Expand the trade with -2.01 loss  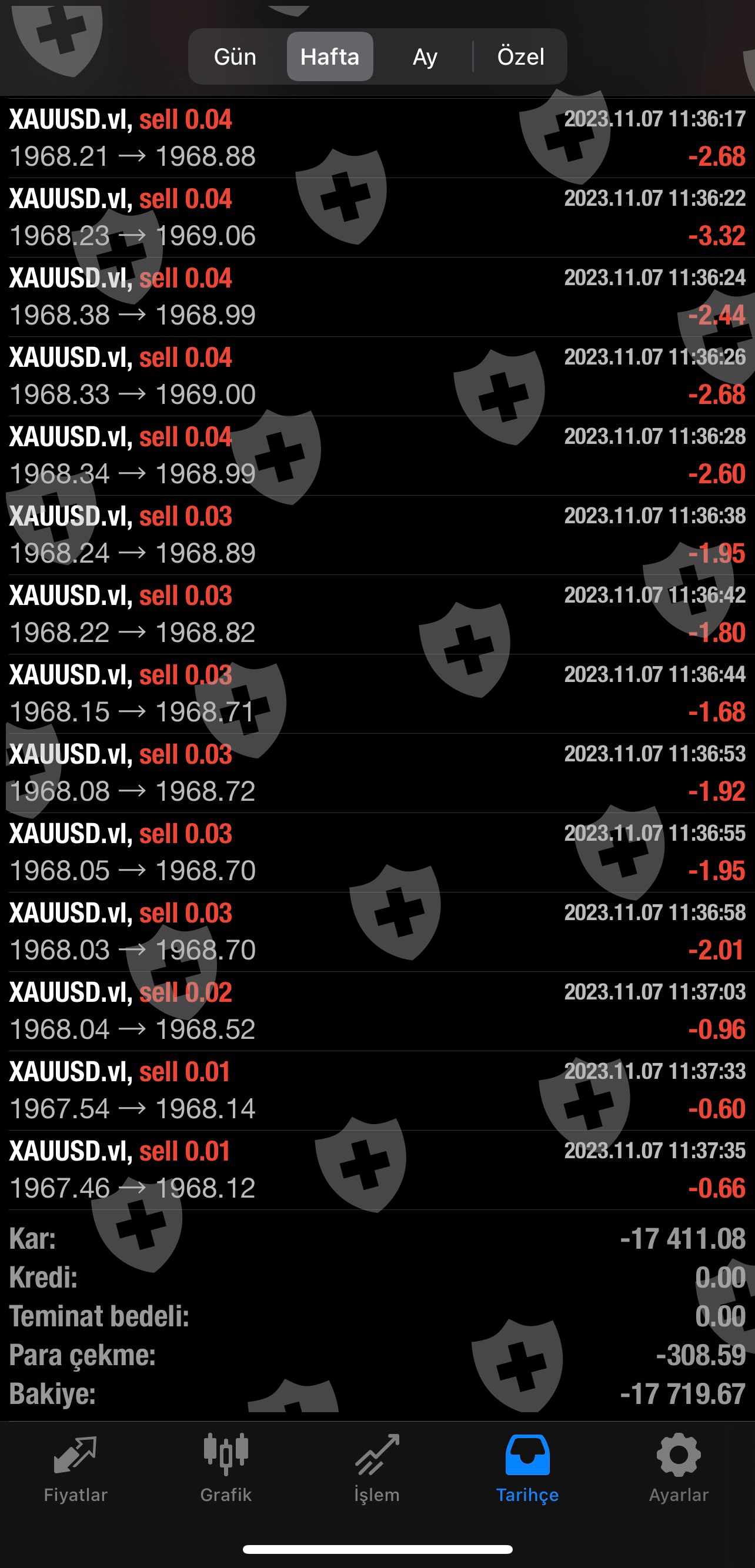[377, 932]
